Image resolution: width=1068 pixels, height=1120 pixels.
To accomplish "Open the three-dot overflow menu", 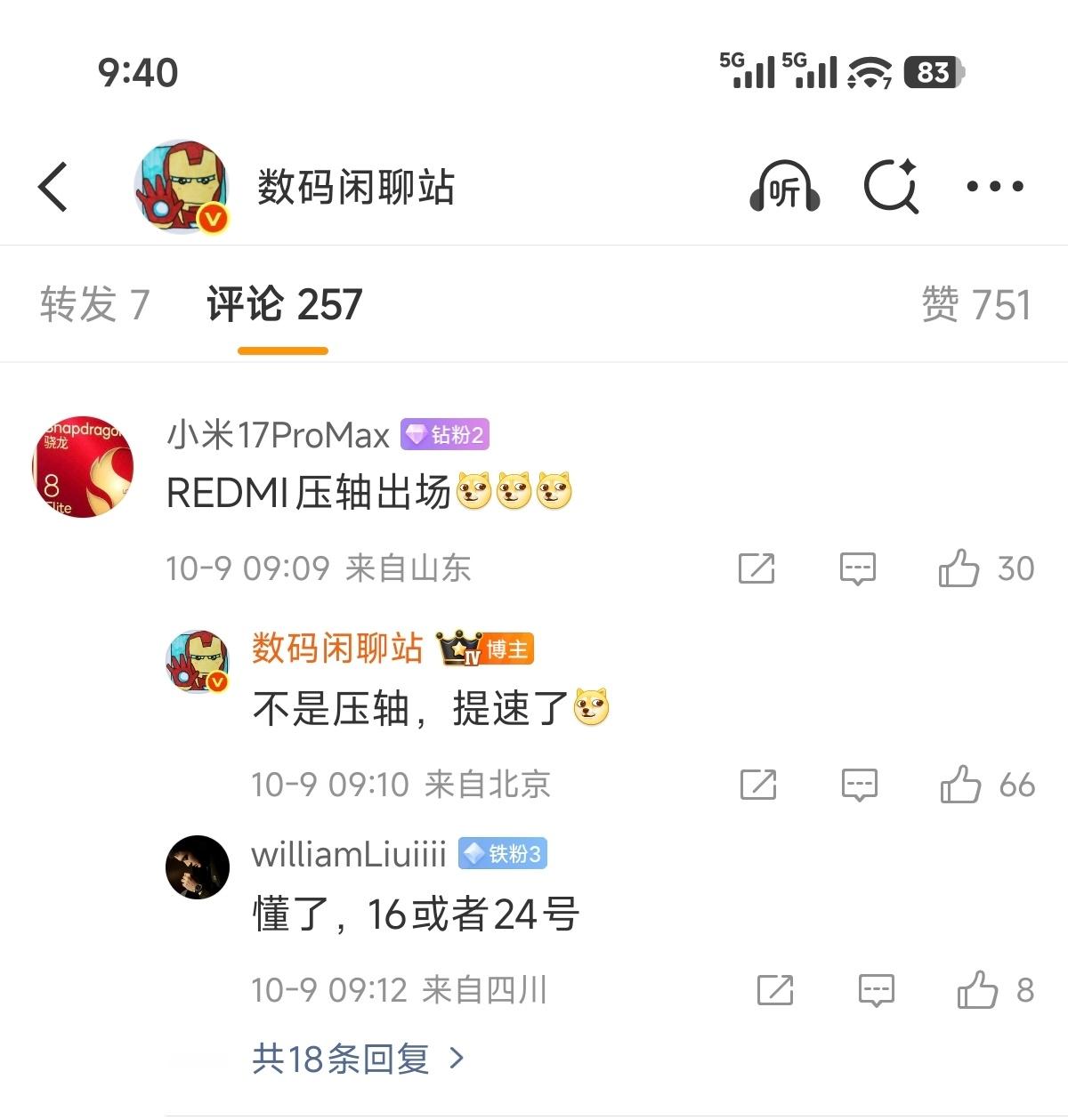I will click(995, 187).
